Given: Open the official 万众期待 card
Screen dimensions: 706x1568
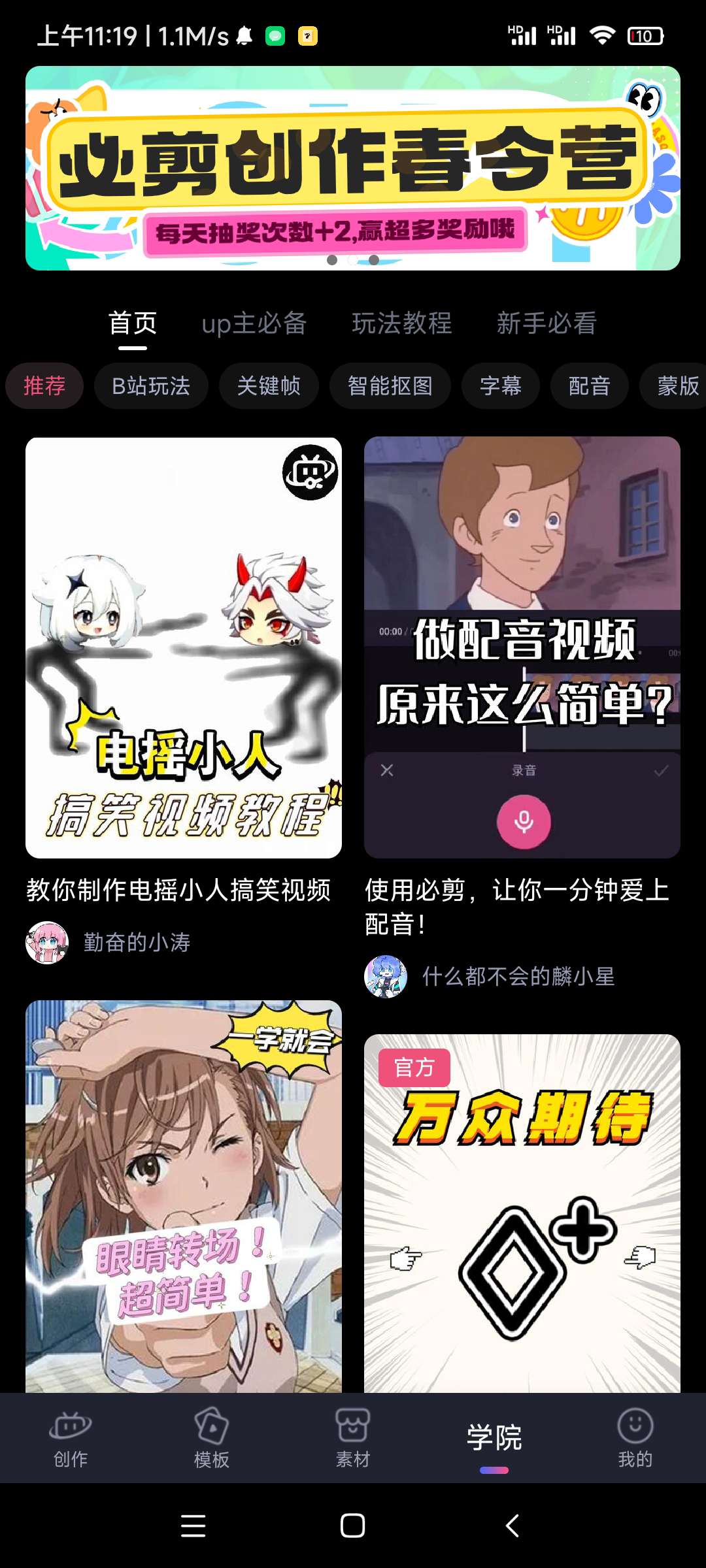Looking at the screenshot, I should [x=522, y=1212].
